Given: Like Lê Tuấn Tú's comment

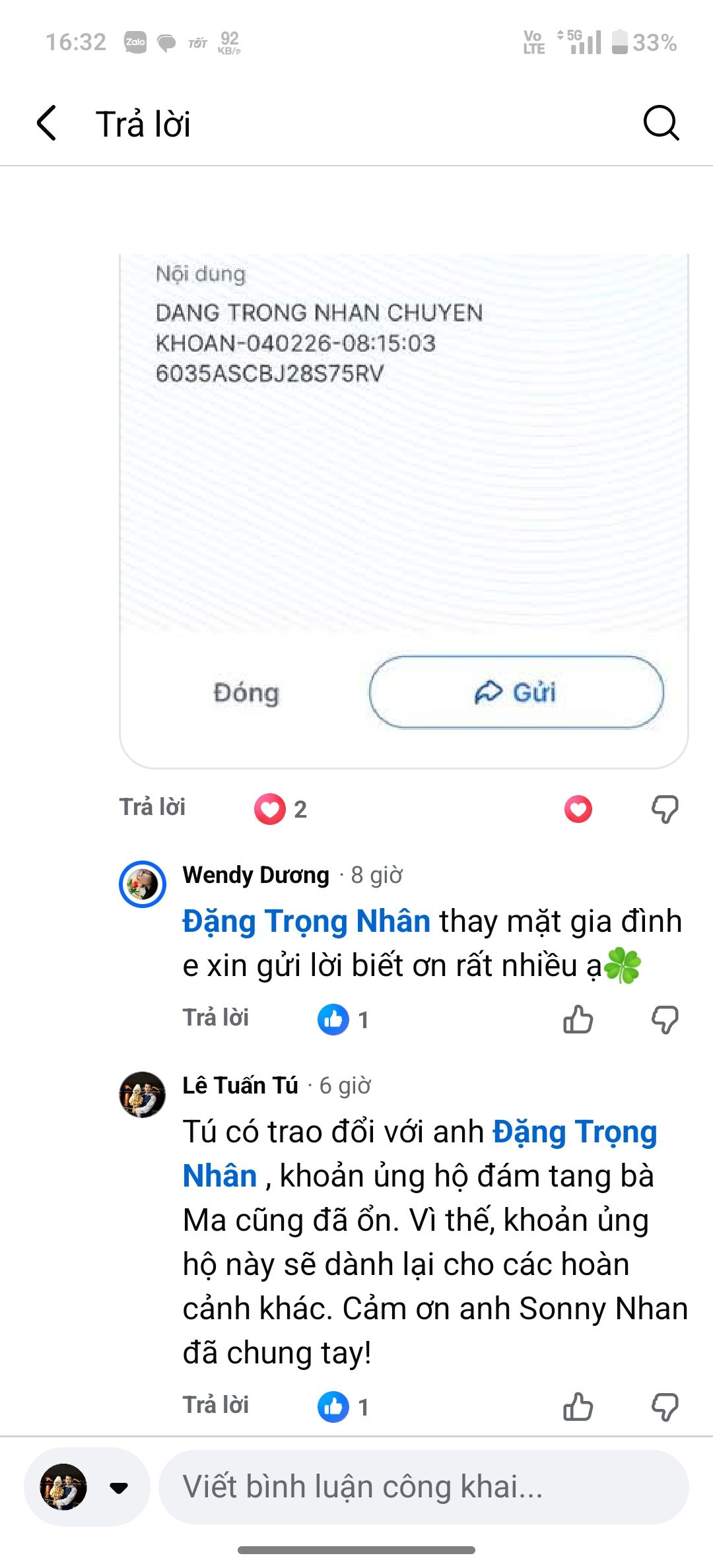Looking at the screenshot, I should click(578, 1407).
